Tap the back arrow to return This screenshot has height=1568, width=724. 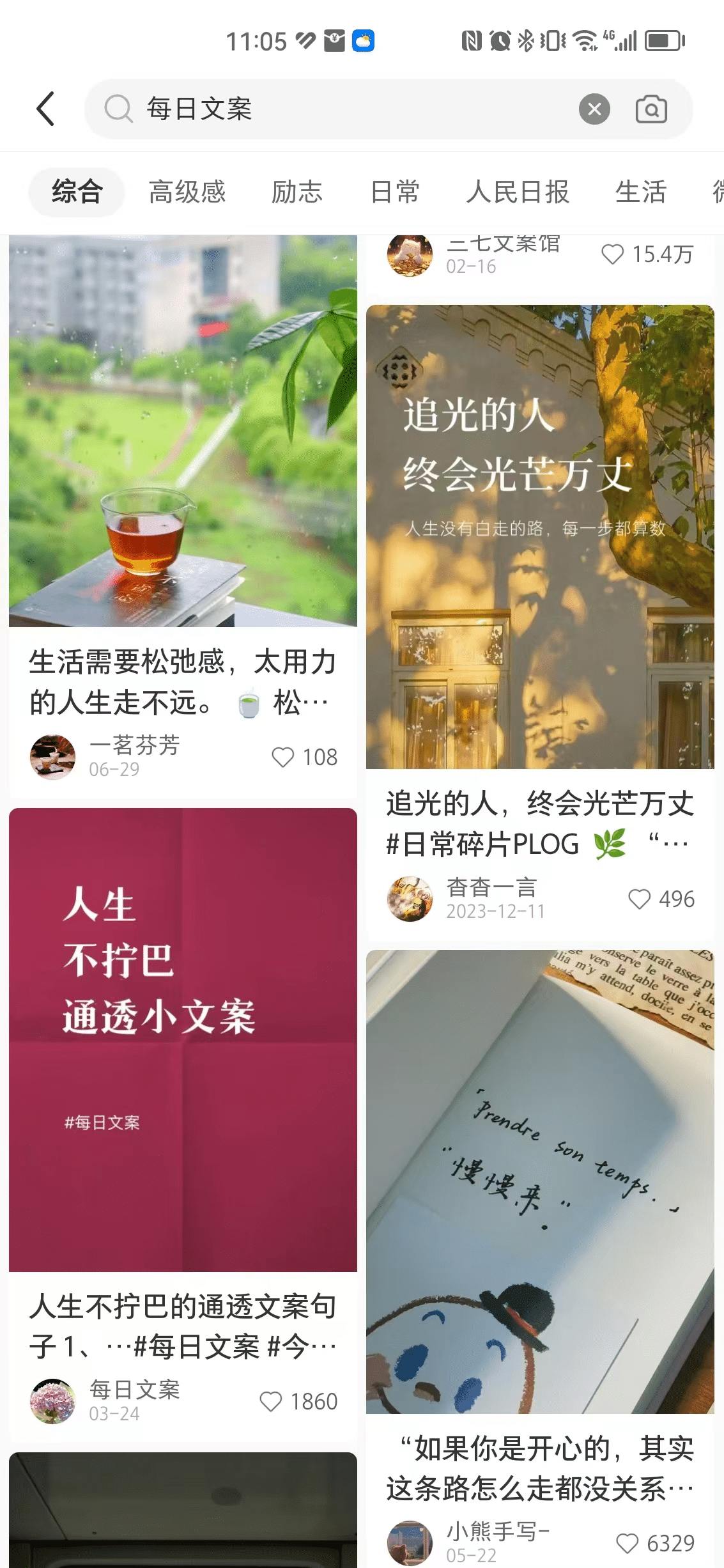45,108
